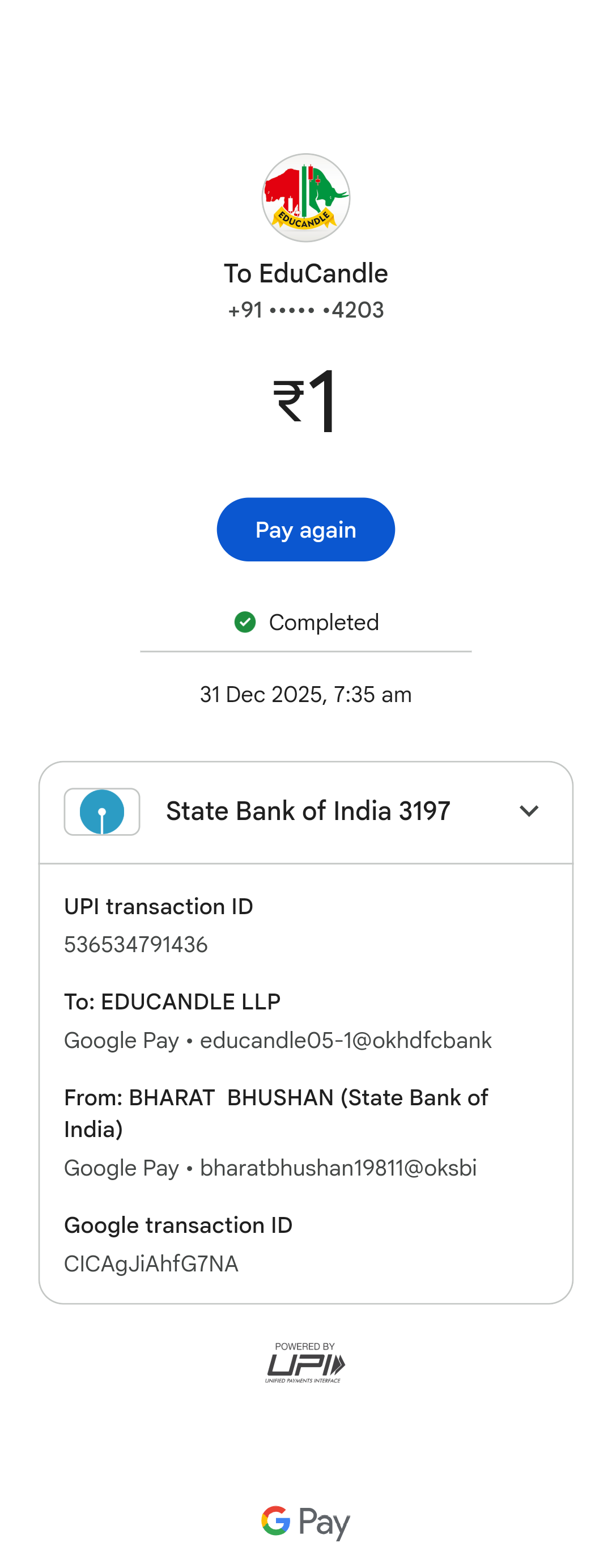Expand the State Bank of India 3197 card
This screenshot has width=612, height=1568.
[x=528, y=811]
